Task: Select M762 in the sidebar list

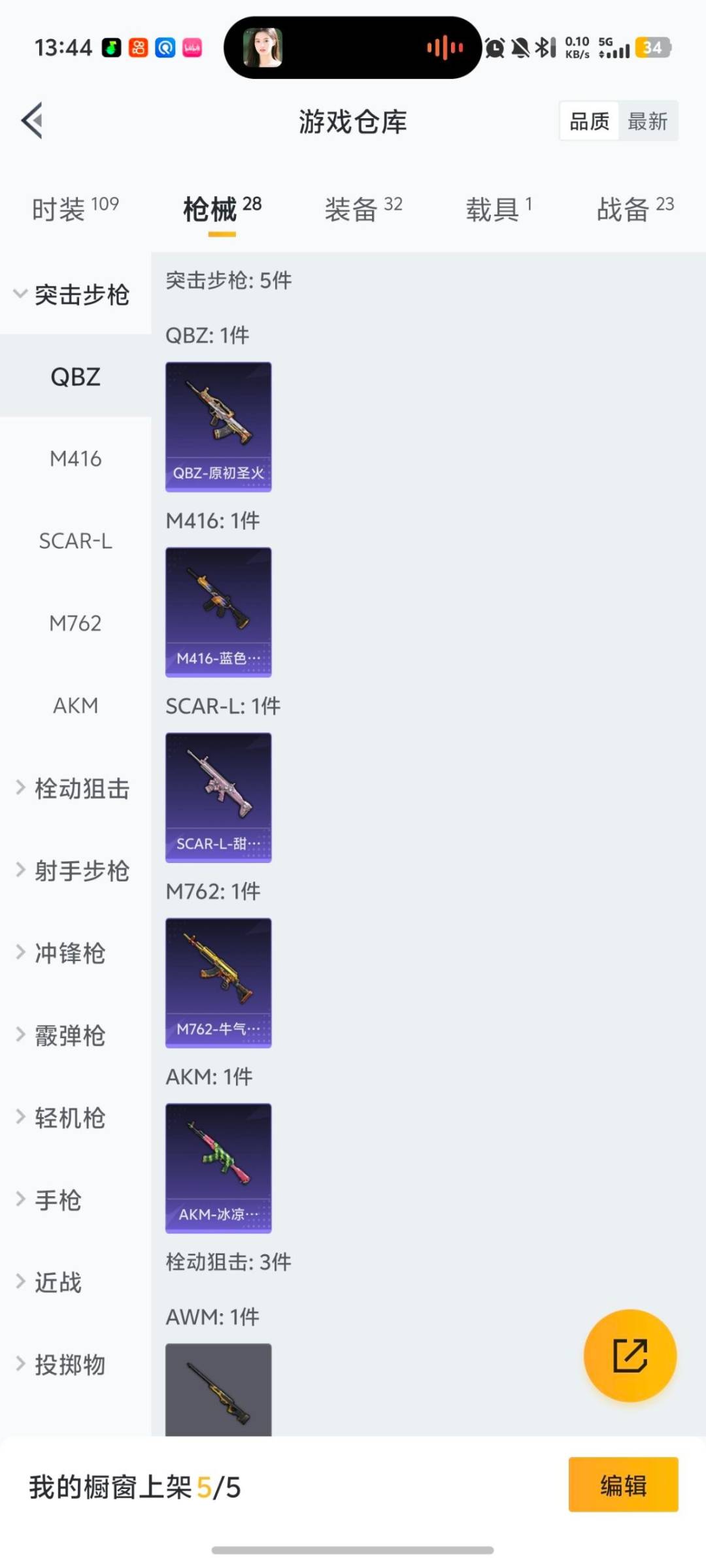Action: pos(76,623)
